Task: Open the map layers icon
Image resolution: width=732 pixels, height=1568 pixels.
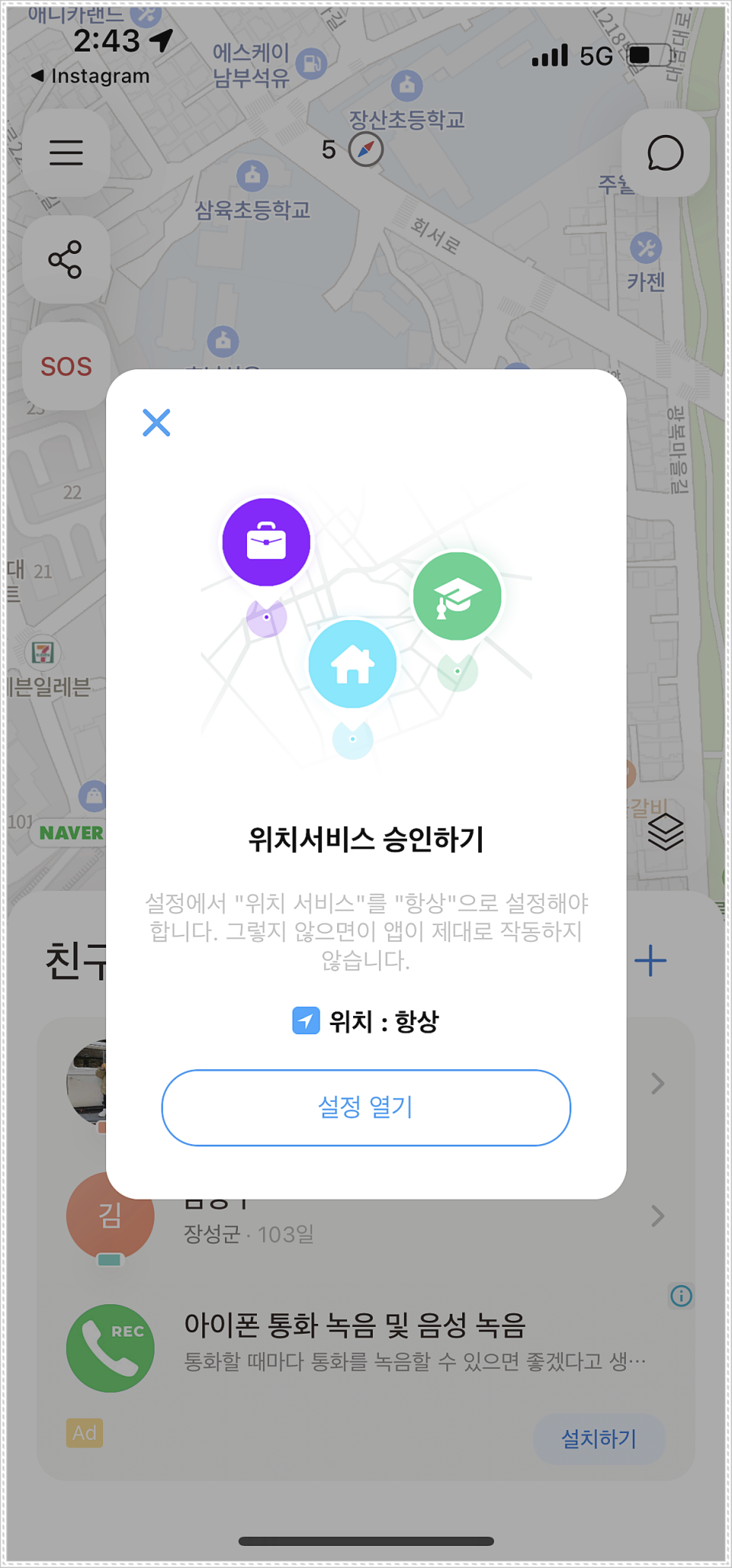Action: (665, 833)
